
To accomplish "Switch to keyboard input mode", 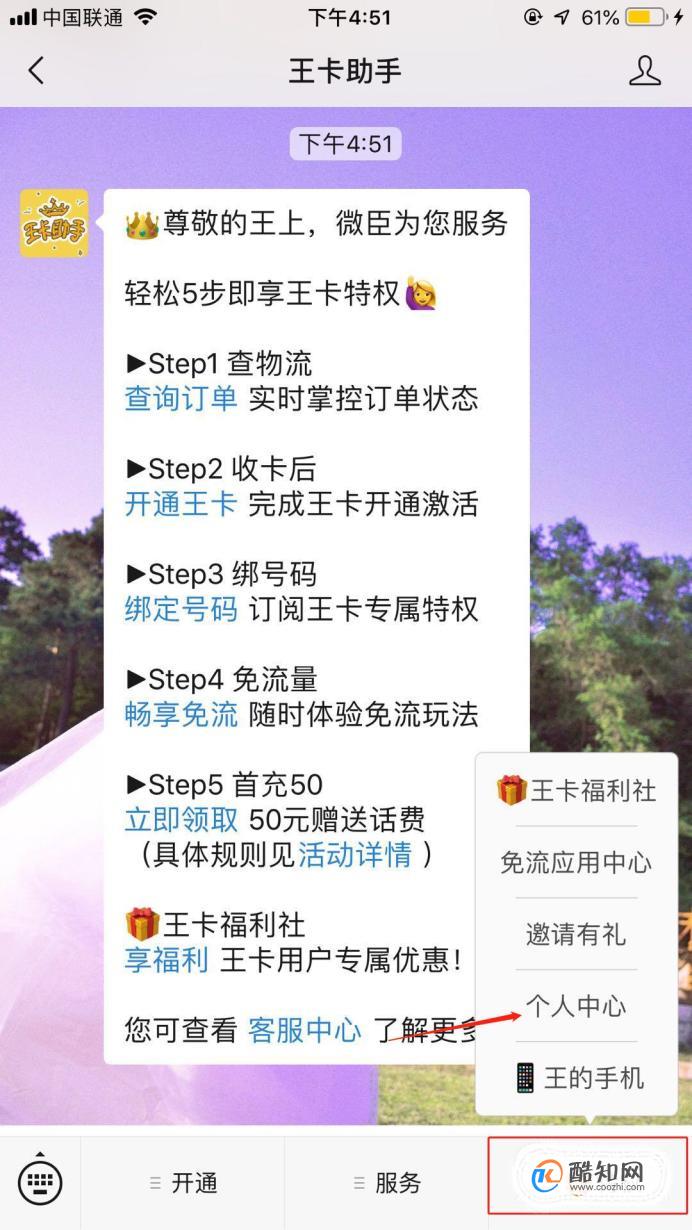I will click(40, 1183).
